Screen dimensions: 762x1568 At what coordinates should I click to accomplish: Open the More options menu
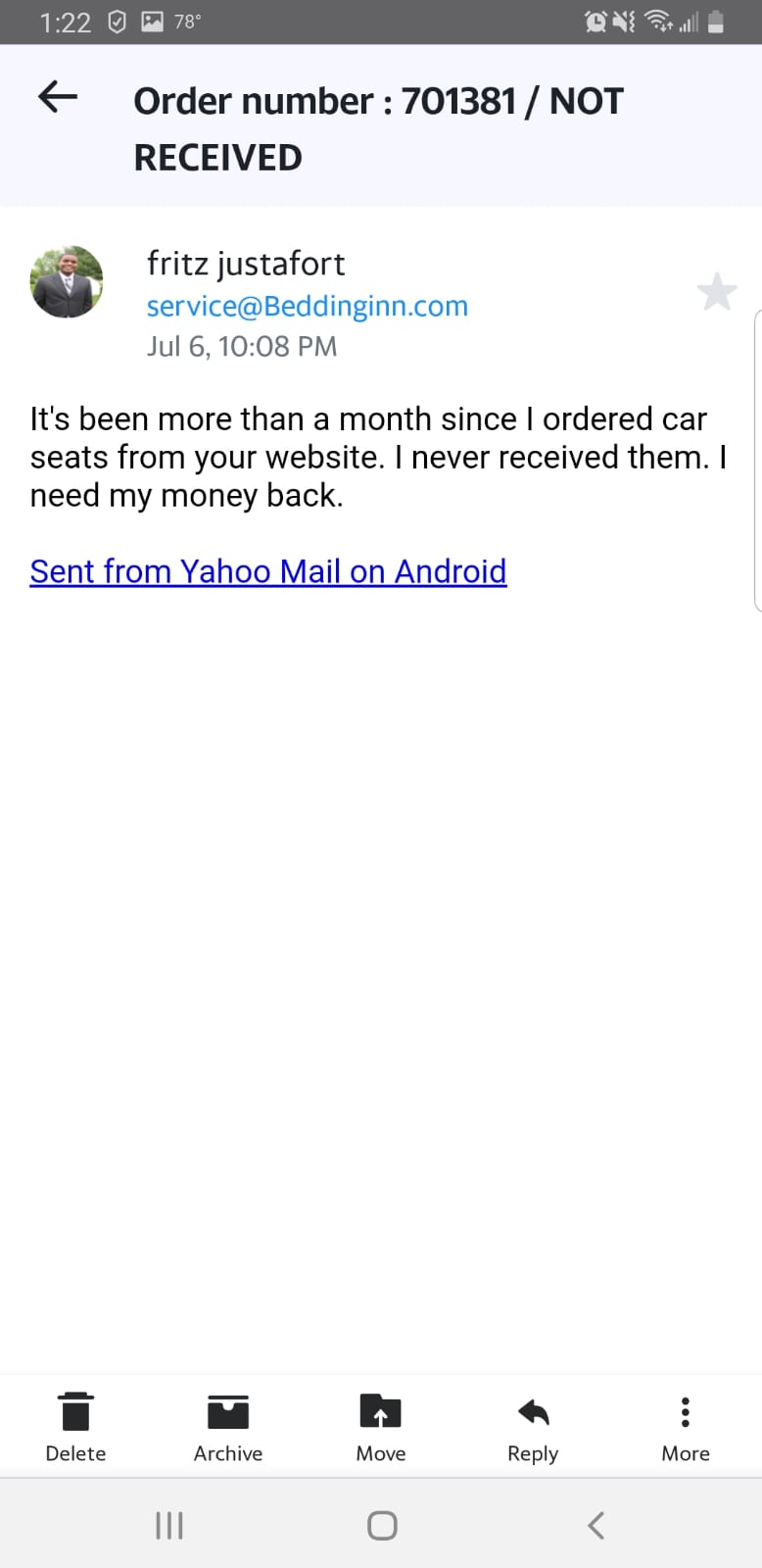click(685, 1427)
